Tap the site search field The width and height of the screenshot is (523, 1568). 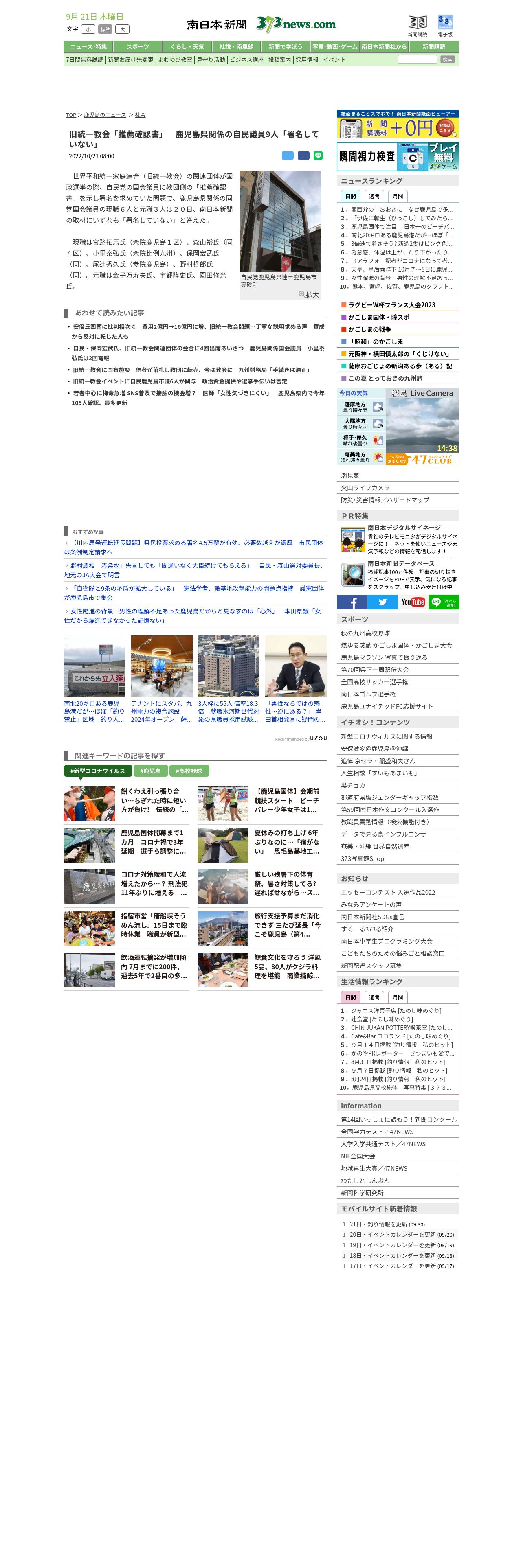(417, 60)
